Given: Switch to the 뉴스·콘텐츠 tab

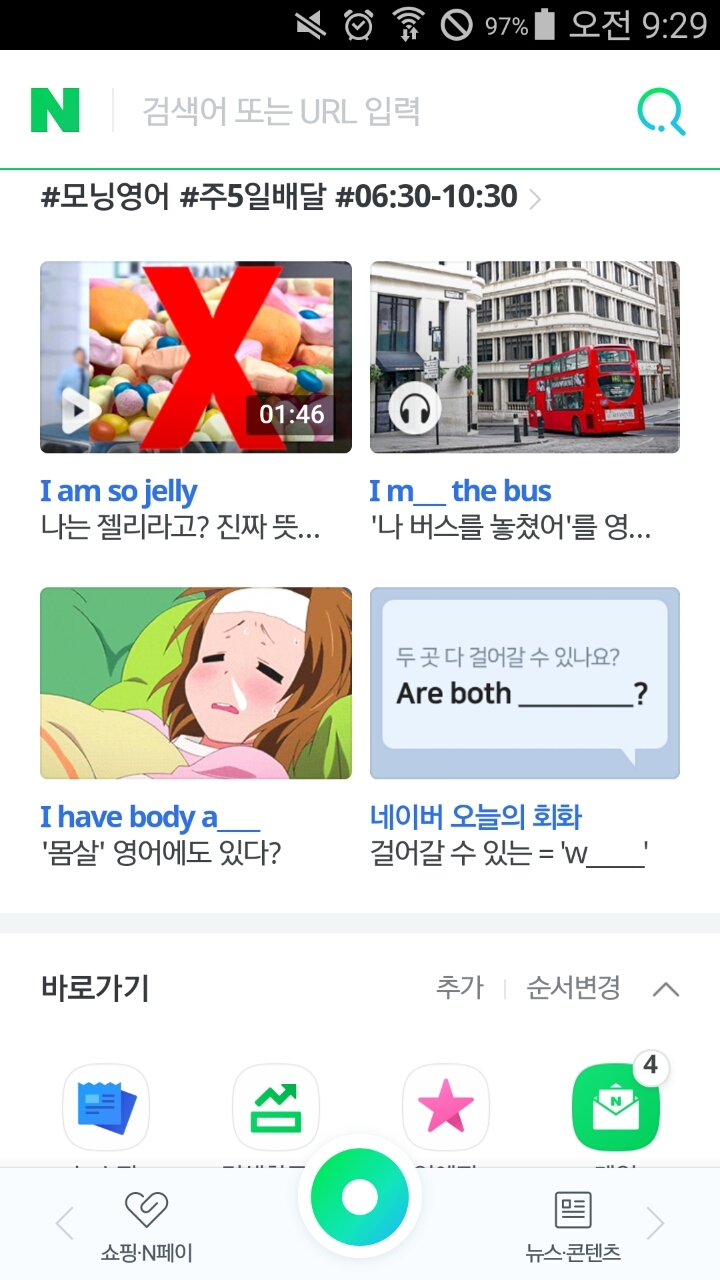Looking at the screenshot, I should pos(572,1225).
